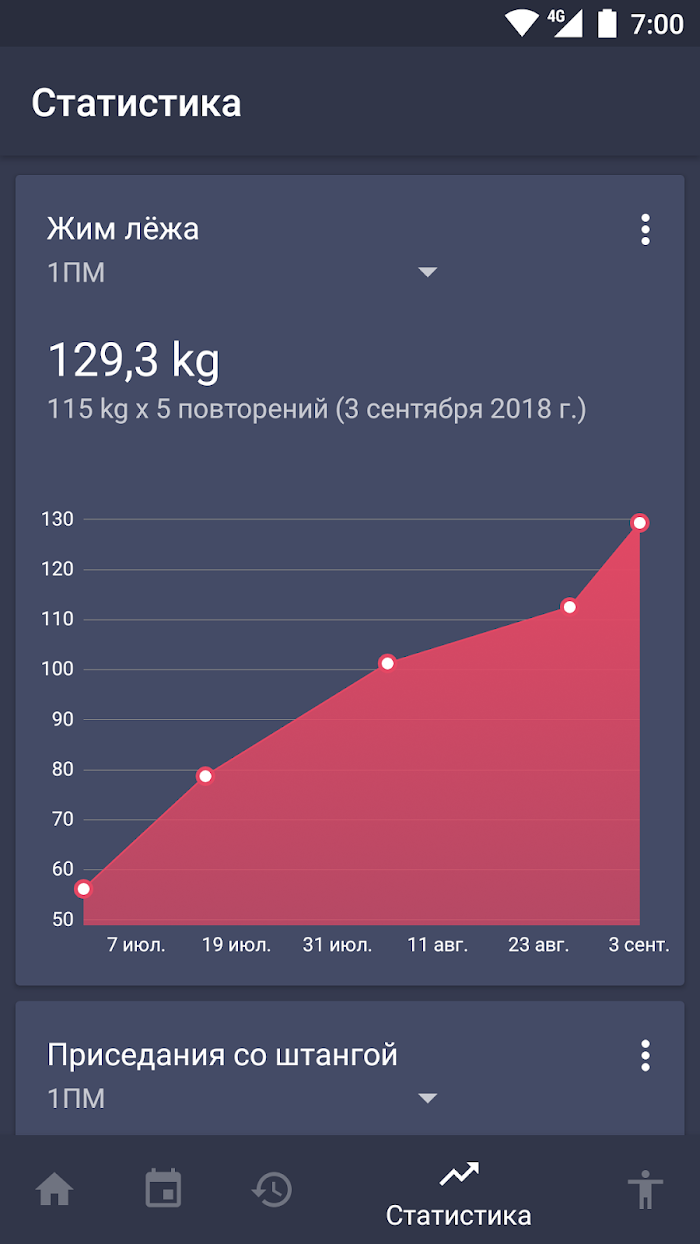Expand the 1ПМ dropdown under Приседания со штангой
700x1244 pixels.
[242, 1098]
